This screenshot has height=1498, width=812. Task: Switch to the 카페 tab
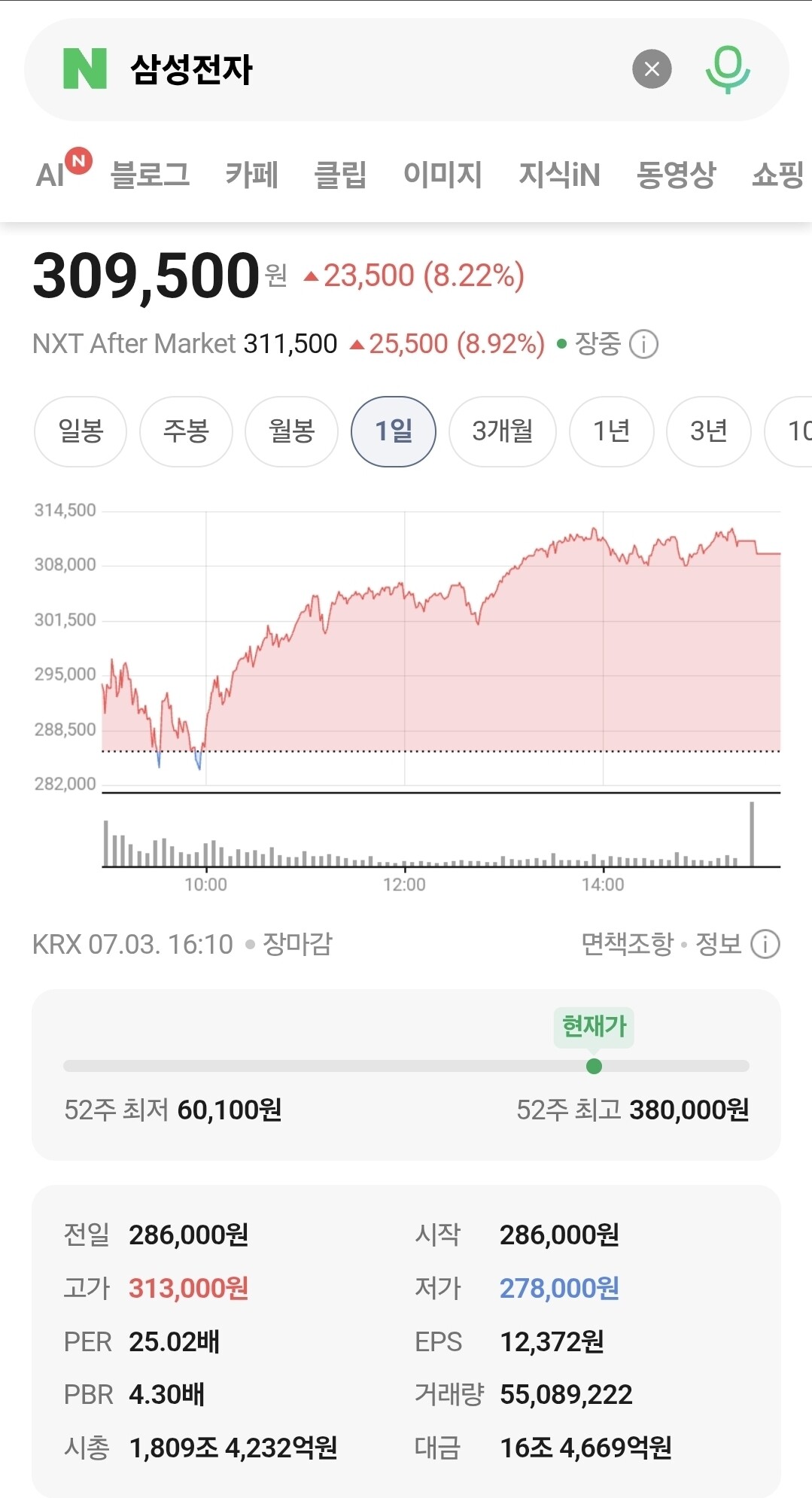point(252,175)
